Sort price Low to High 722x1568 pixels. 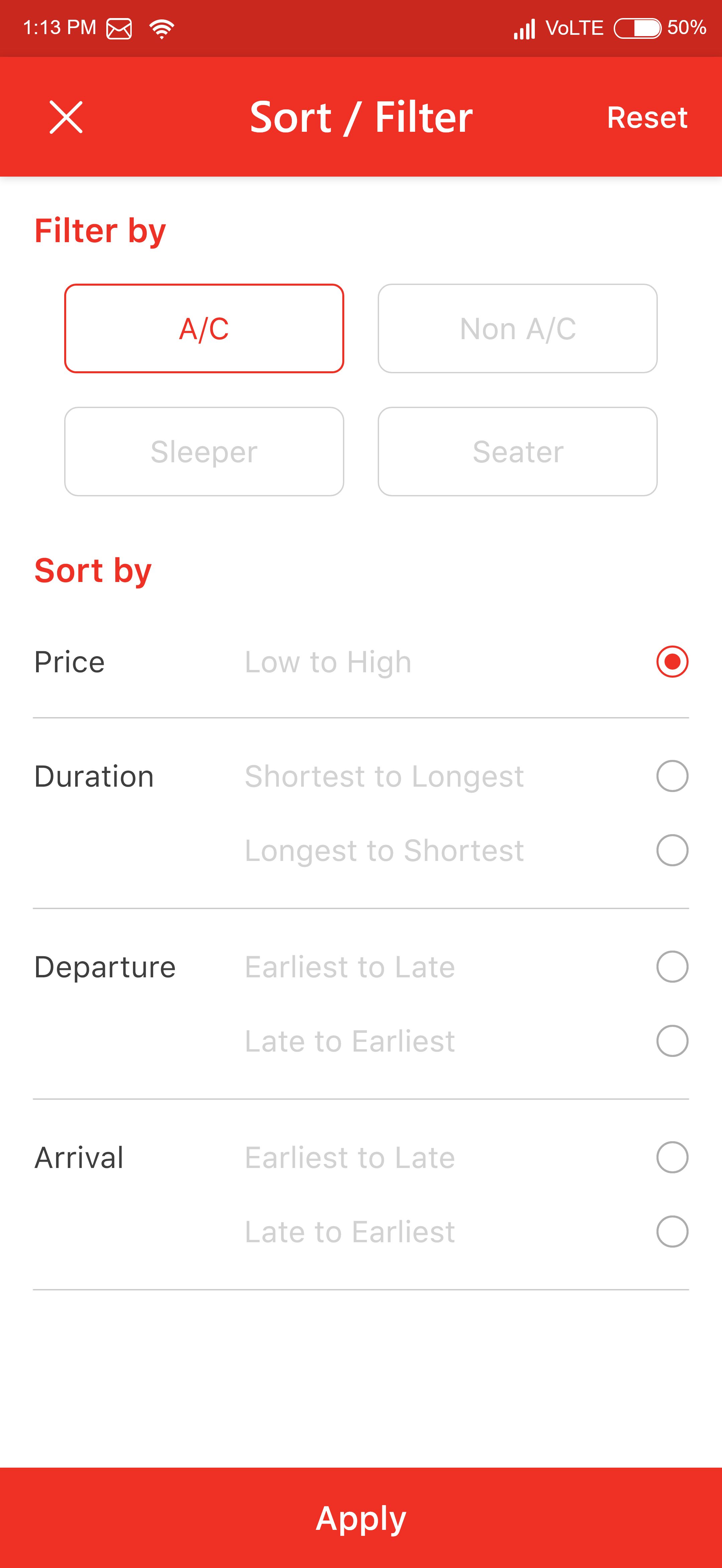click(x=672, y=661)
